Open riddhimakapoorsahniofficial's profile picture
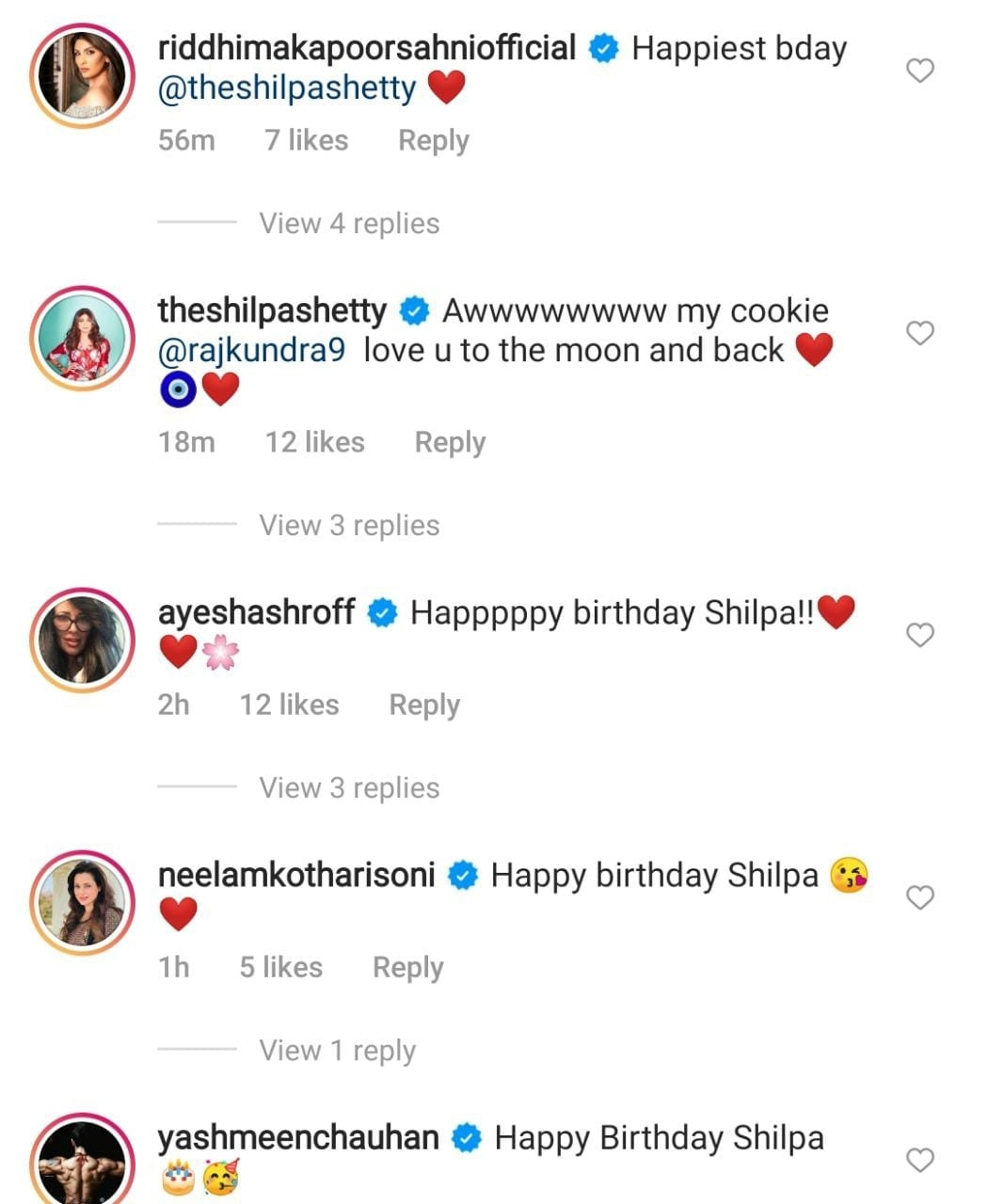Screen dimensions: 988x1204 coord(82,76)
